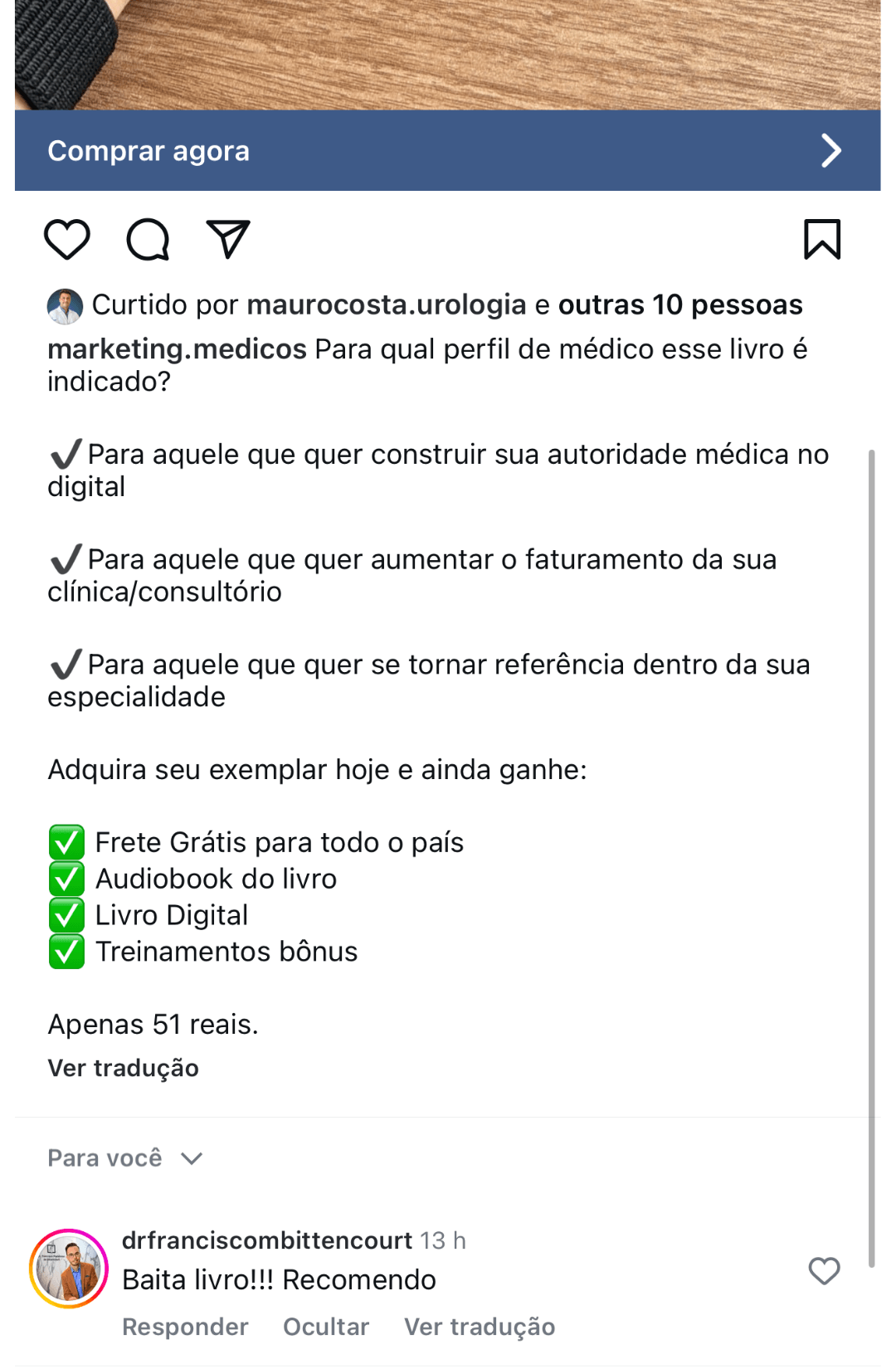Select Ocultar on drfranciscombittencourt's comment
896x1369 pixels.
coord(326,1327)
